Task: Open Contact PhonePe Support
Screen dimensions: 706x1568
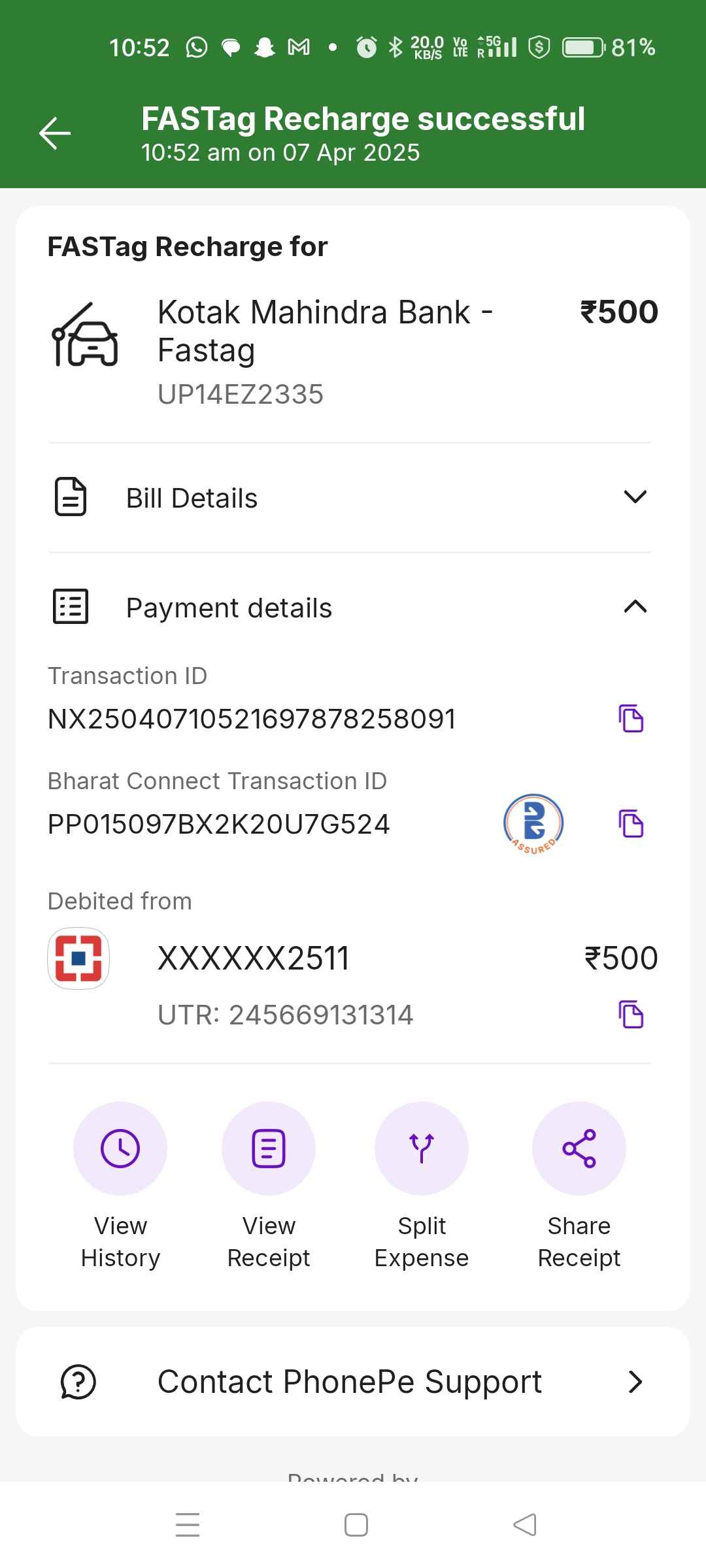Action: 353,1382
